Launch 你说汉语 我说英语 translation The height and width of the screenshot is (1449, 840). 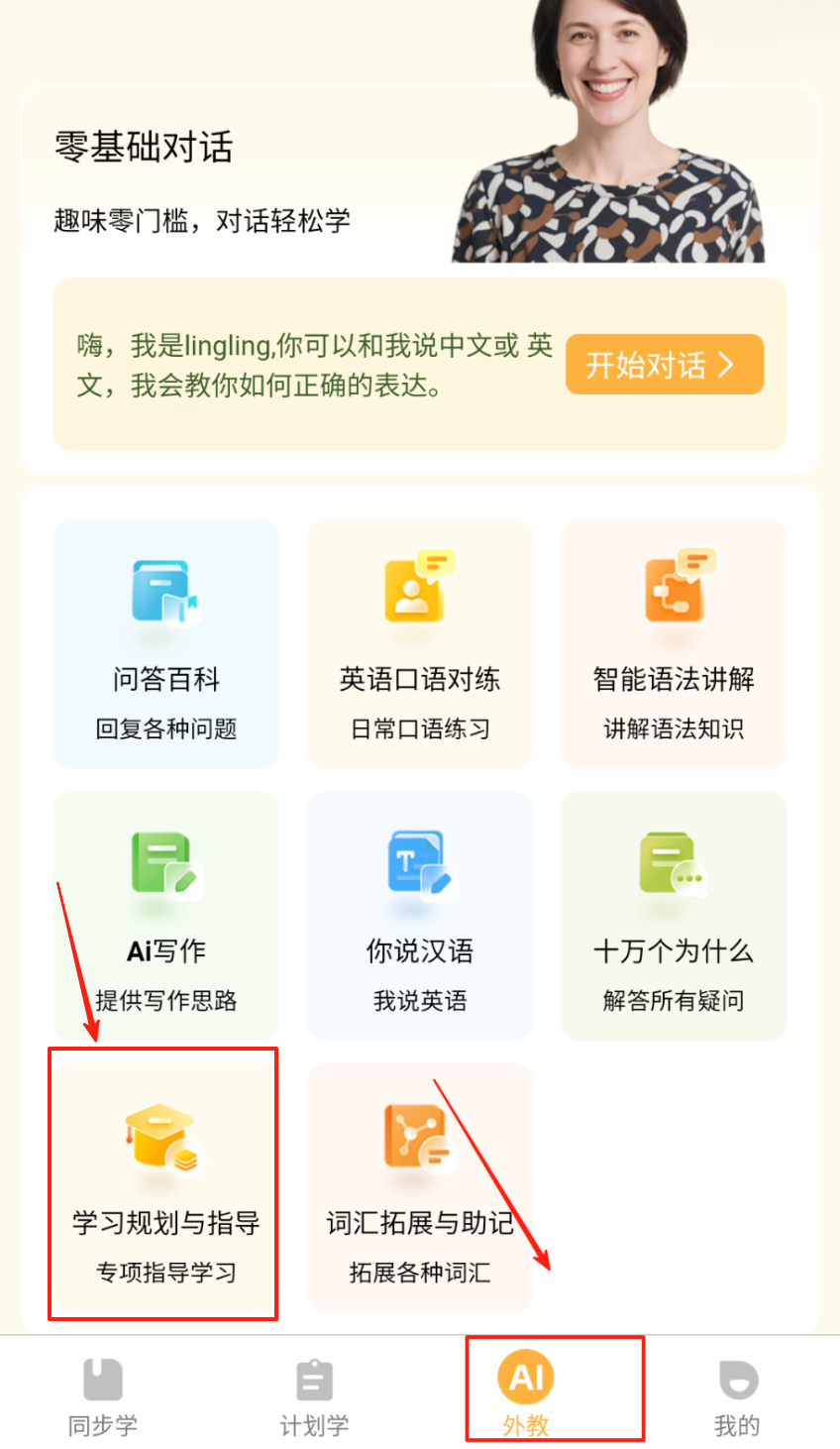pos(419,916)
